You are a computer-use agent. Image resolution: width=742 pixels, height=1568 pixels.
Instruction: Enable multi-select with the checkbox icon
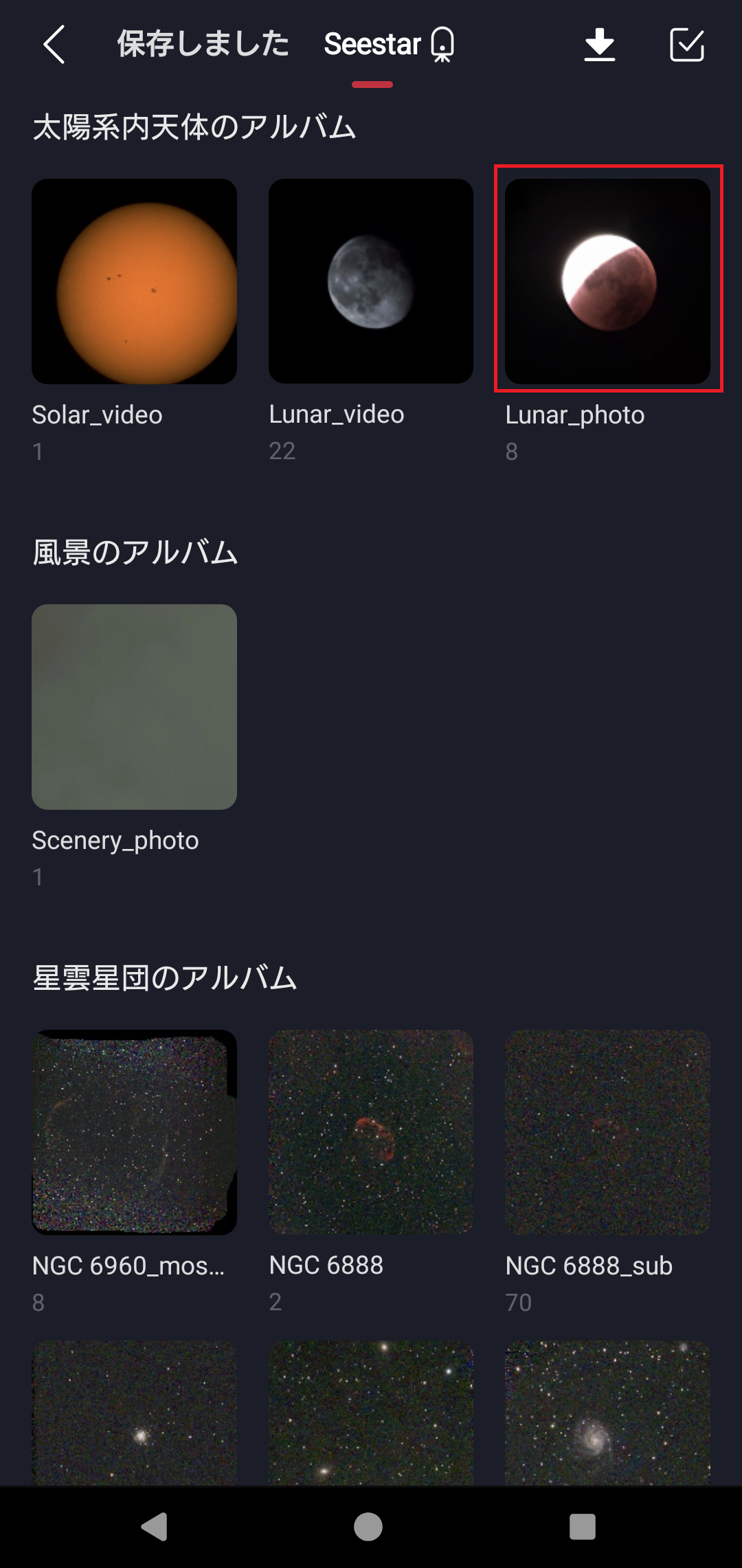point(686,45)
